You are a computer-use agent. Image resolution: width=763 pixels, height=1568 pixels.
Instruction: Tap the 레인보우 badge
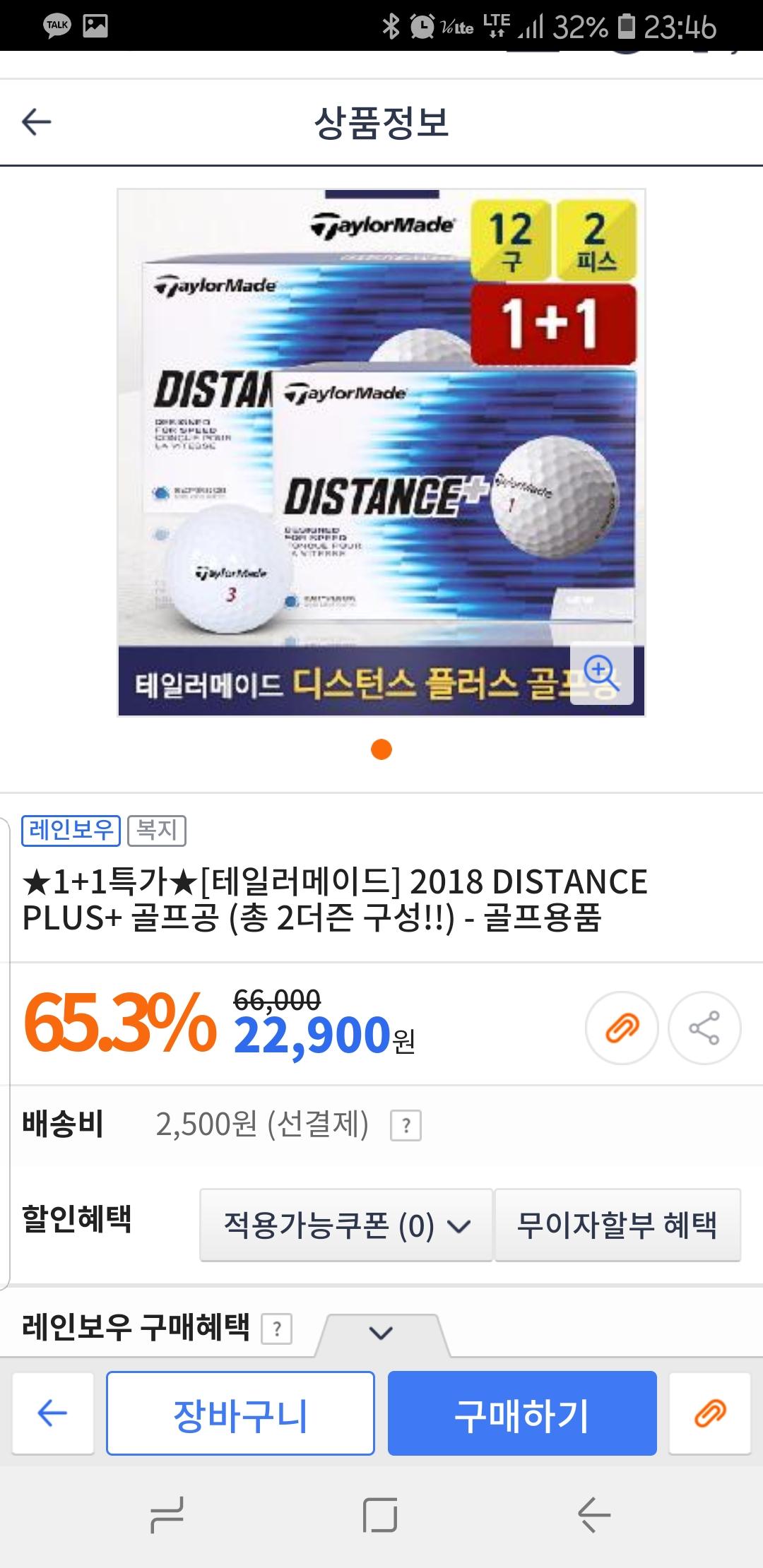tap(71, 830)
